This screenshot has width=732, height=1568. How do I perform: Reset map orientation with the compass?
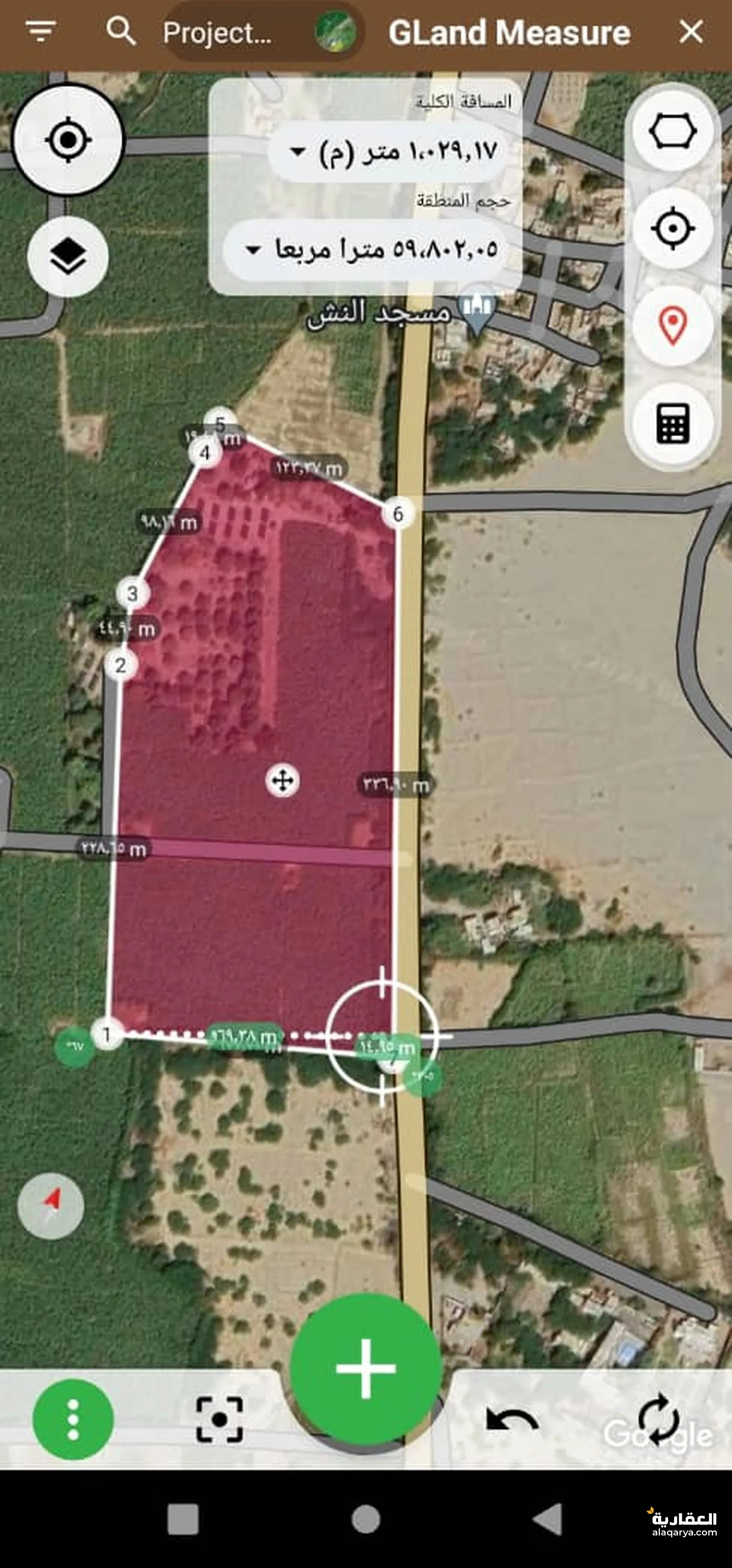51,1206
